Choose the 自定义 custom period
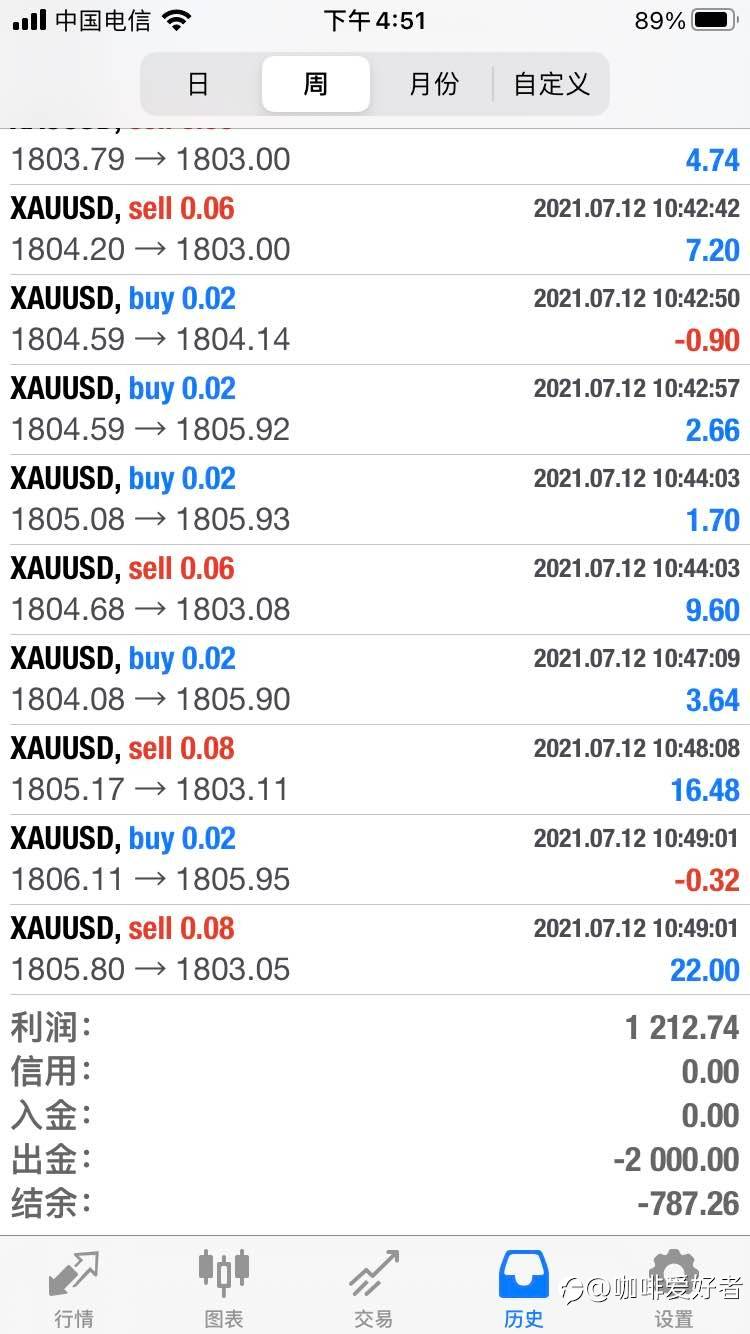 click(x=551, y=84)
